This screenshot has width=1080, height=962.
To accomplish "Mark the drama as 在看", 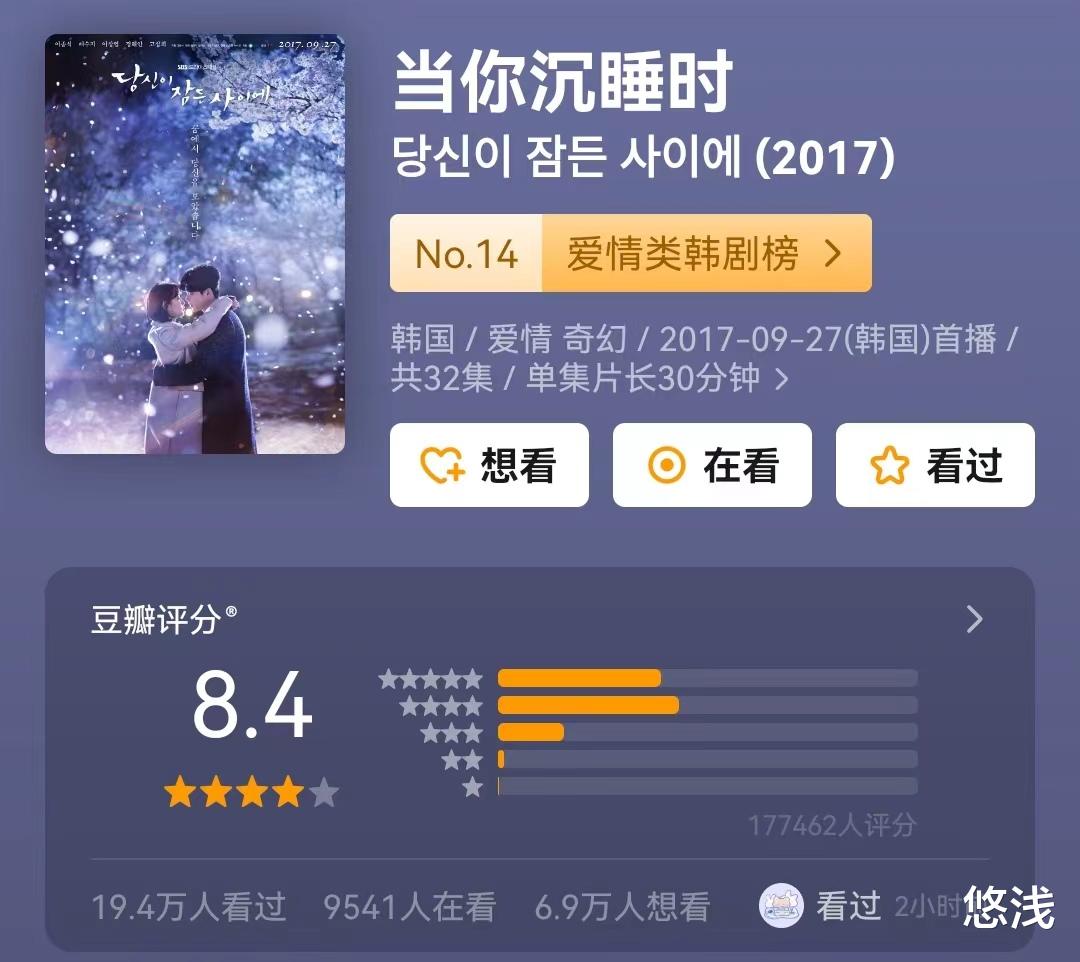I will pyautogui.click(x=712, y=465).
